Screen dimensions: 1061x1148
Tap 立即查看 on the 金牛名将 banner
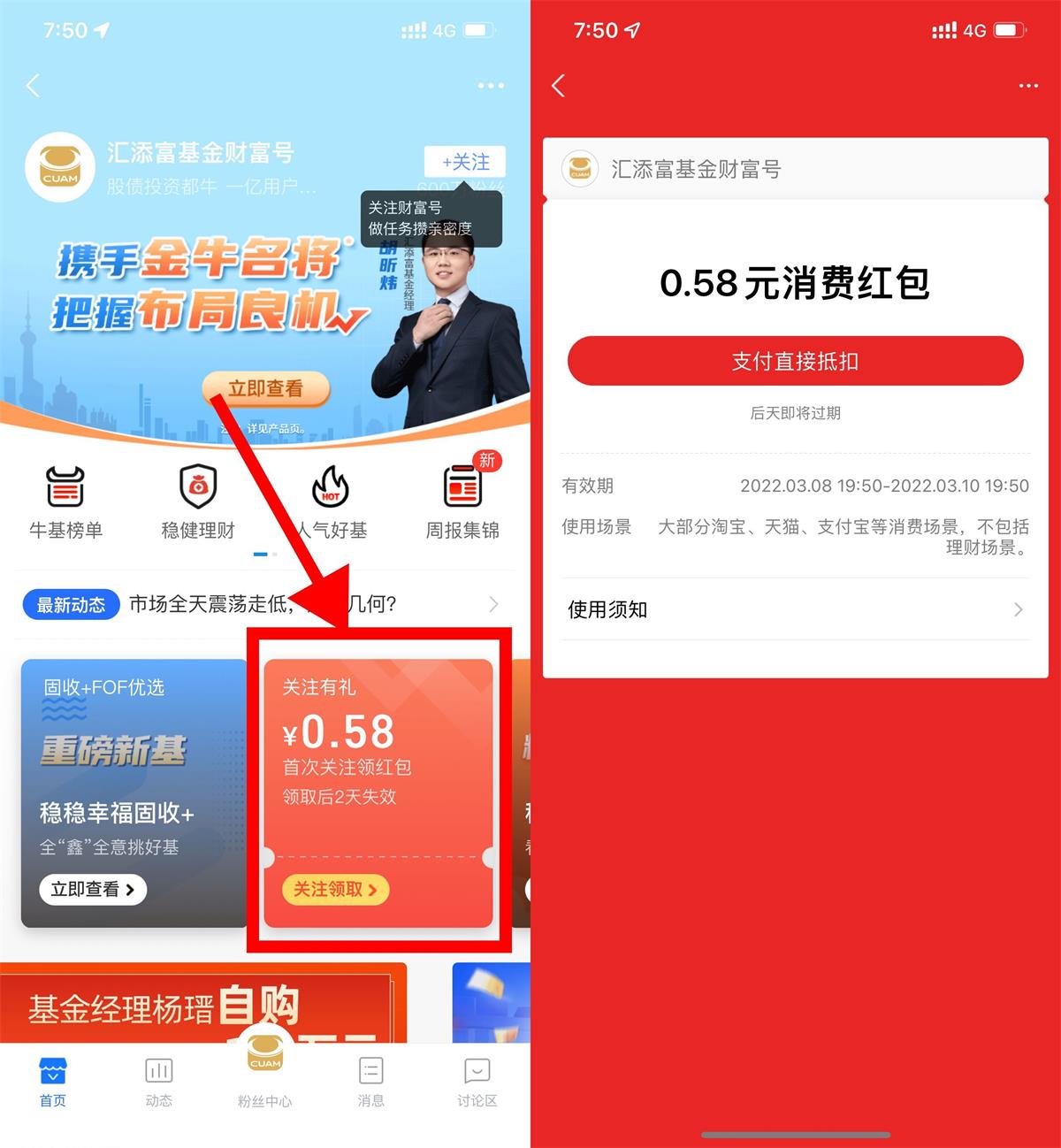click(265, 388)
